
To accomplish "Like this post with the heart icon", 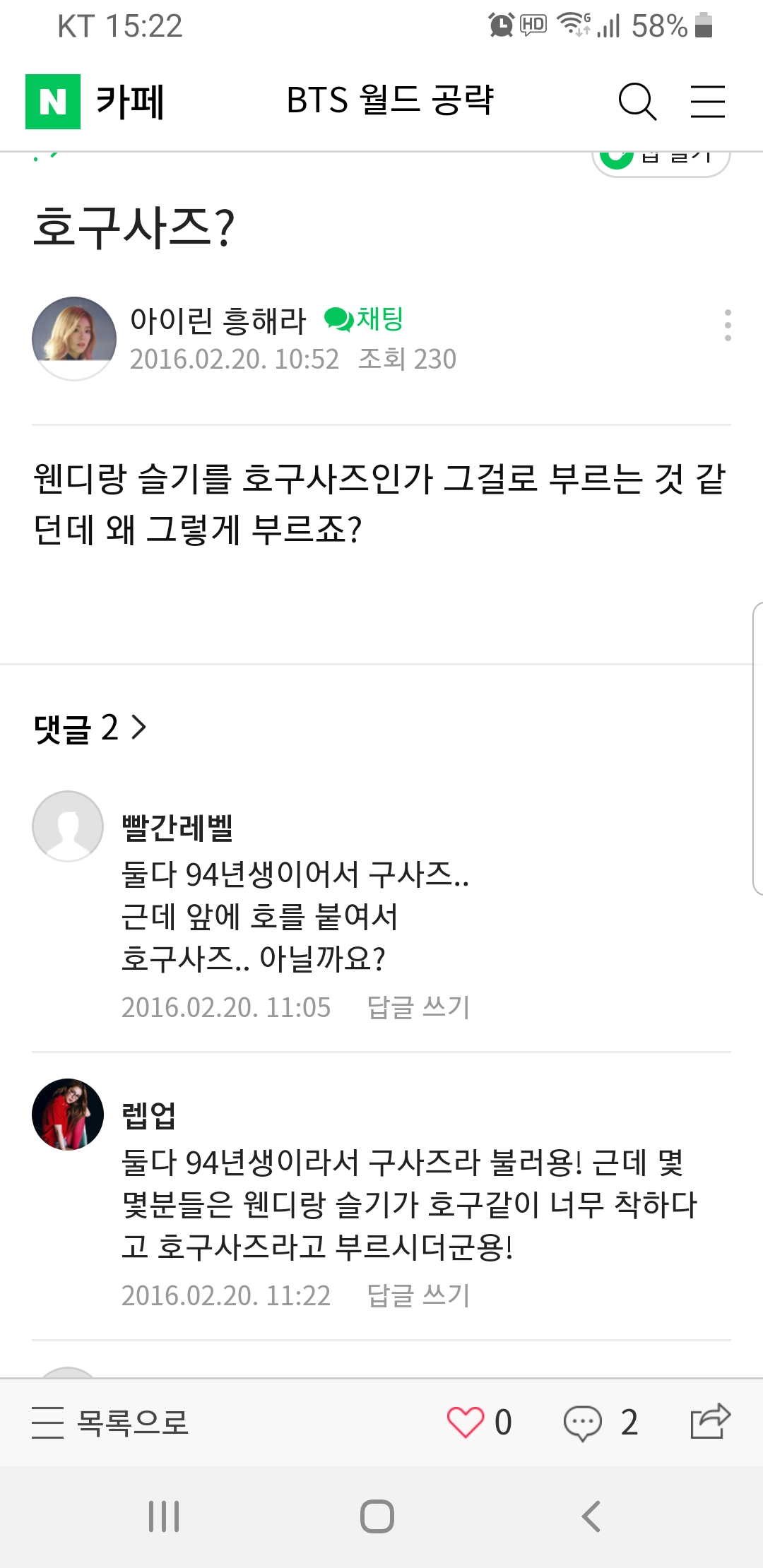I will coord(466,1422).
